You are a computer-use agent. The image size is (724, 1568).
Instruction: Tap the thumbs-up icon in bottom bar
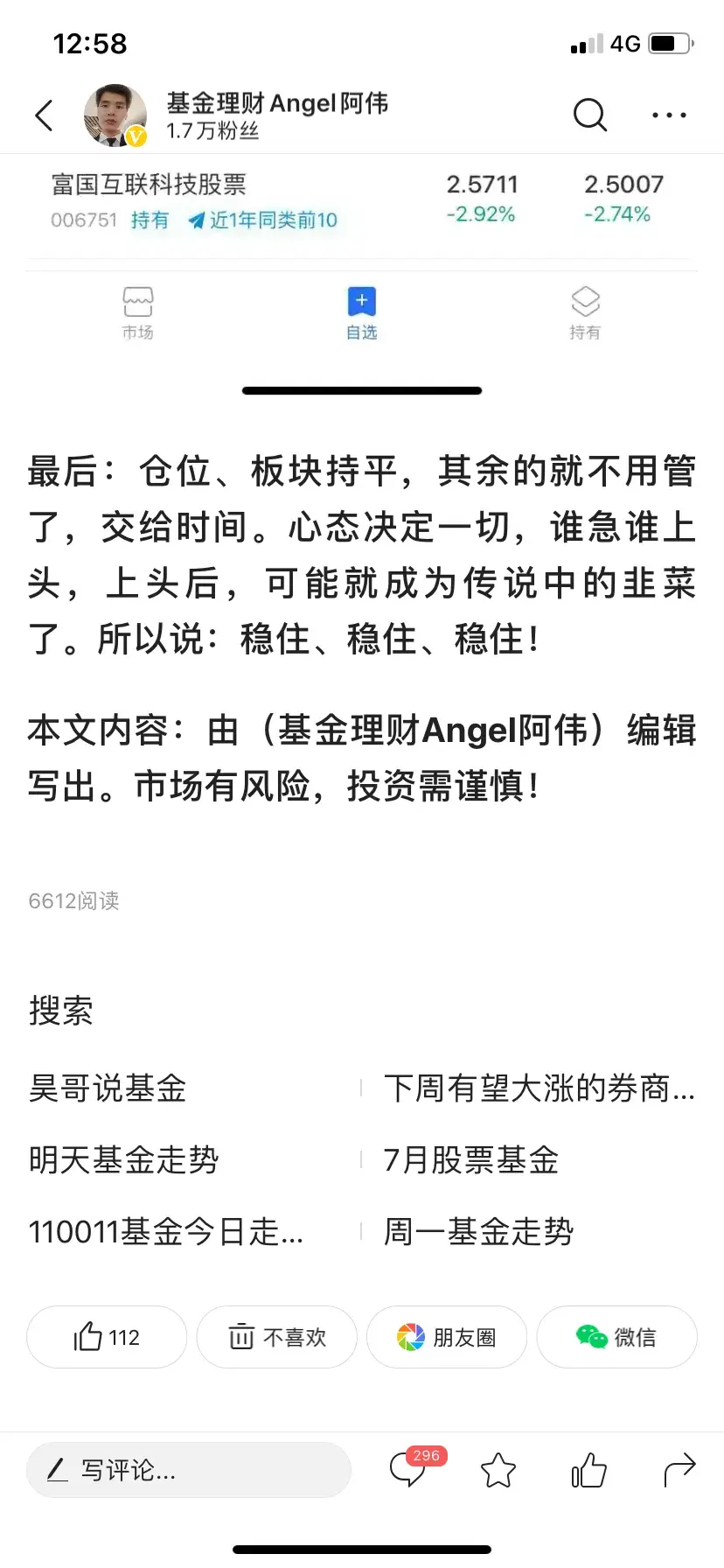tap(588, 1470)
